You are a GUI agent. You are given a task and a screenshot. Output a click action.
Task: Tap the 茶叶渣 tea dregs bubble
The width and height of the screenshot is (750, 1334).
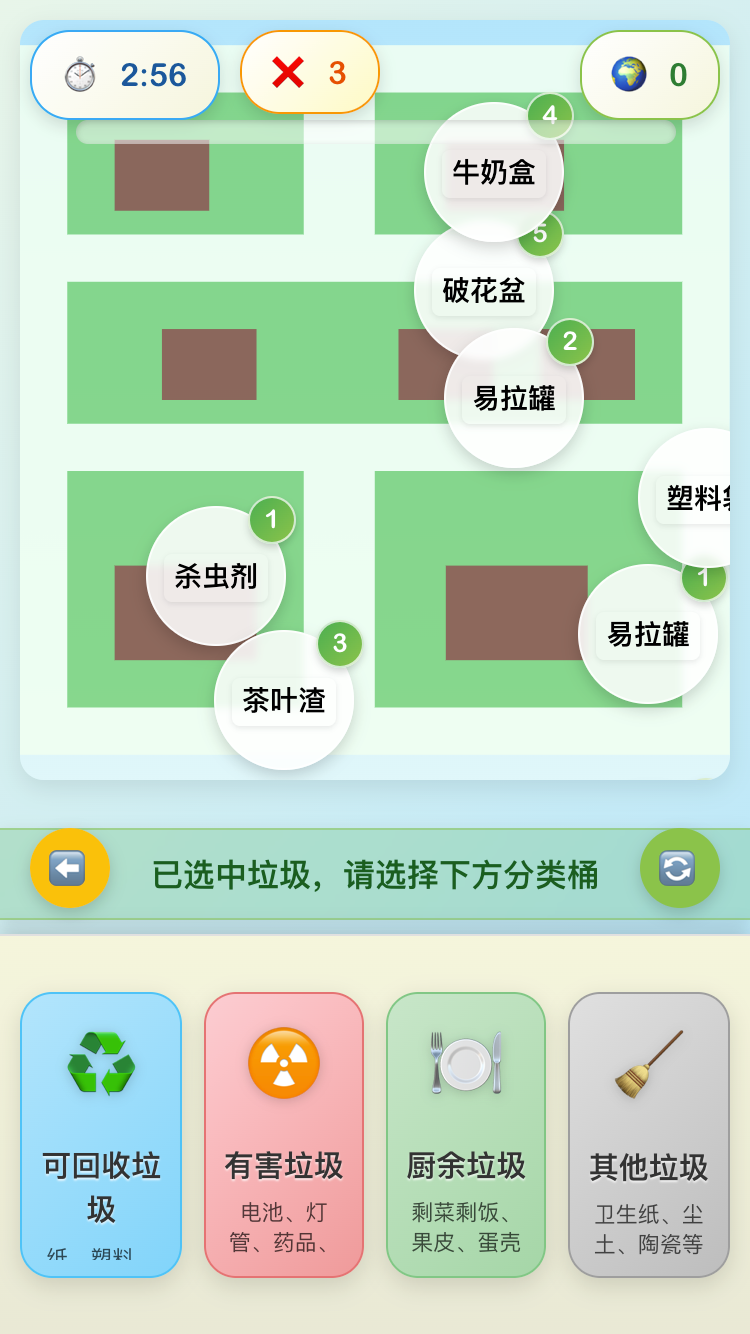point(284,701)
